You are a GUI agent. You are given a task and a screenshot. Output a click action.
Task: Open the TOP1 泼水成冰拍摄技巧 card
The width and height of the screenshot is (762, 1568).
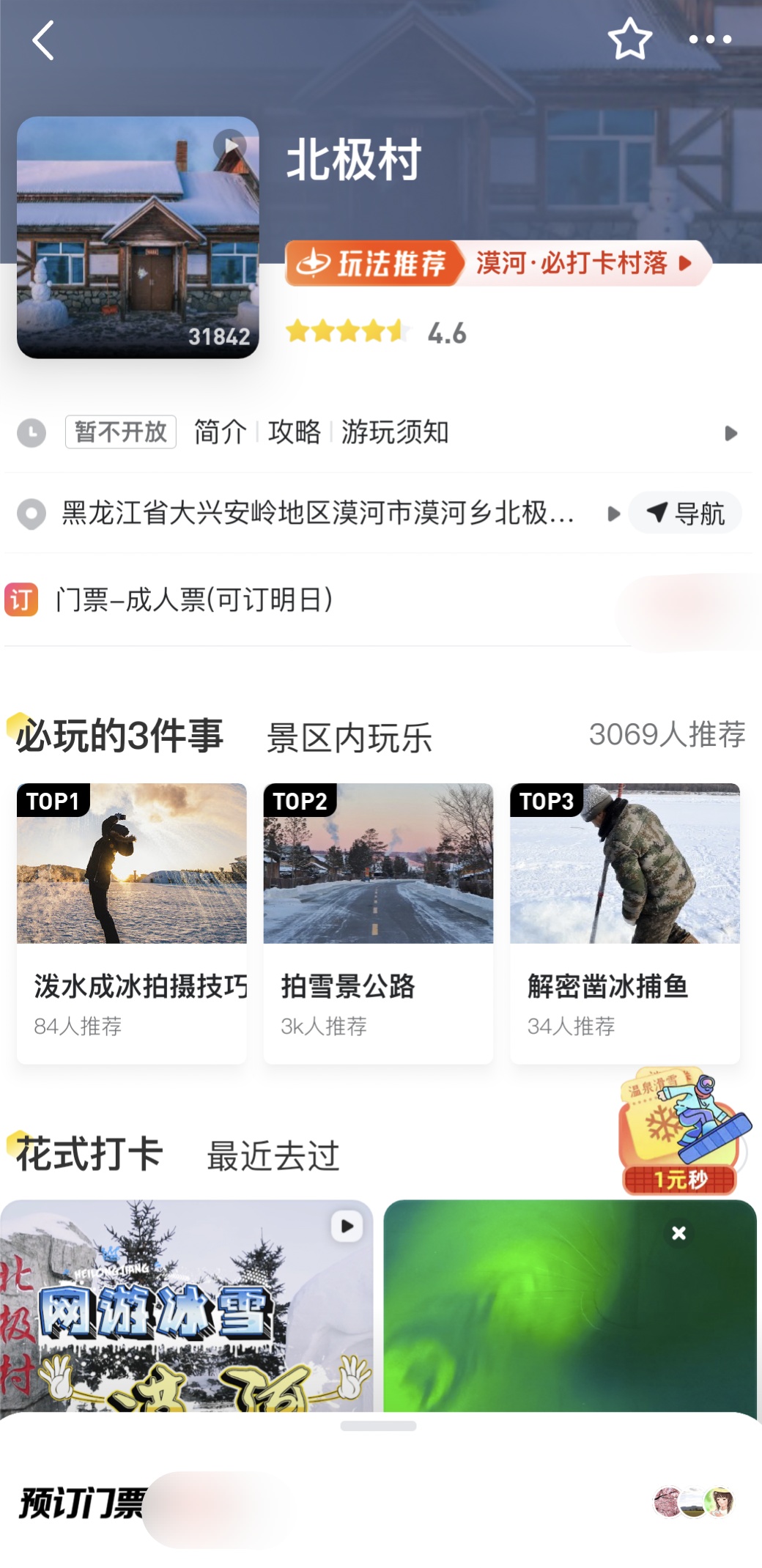point(132,923)
